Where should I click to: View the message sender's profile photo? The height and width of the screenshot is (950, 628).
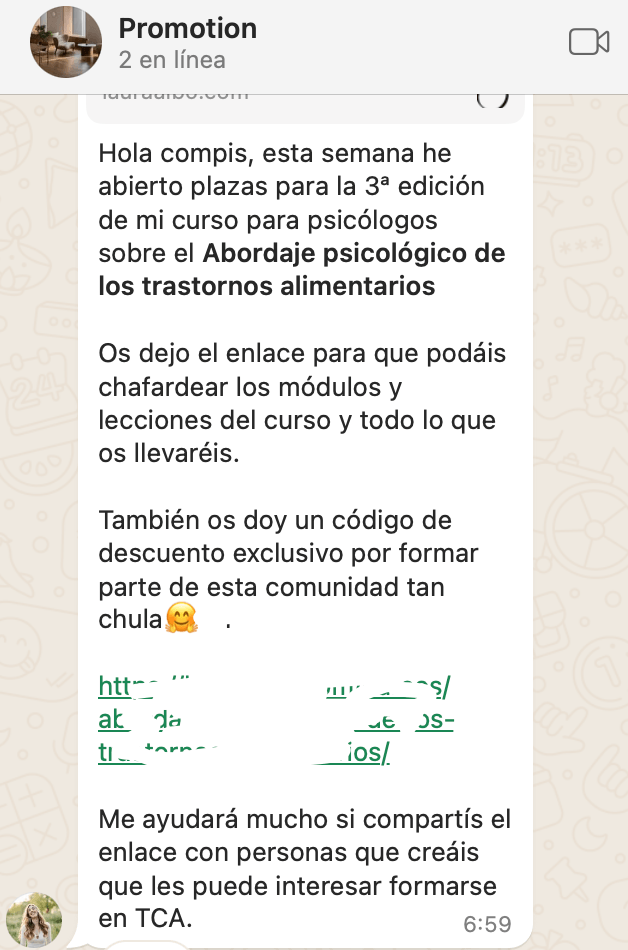click(34, 920)
